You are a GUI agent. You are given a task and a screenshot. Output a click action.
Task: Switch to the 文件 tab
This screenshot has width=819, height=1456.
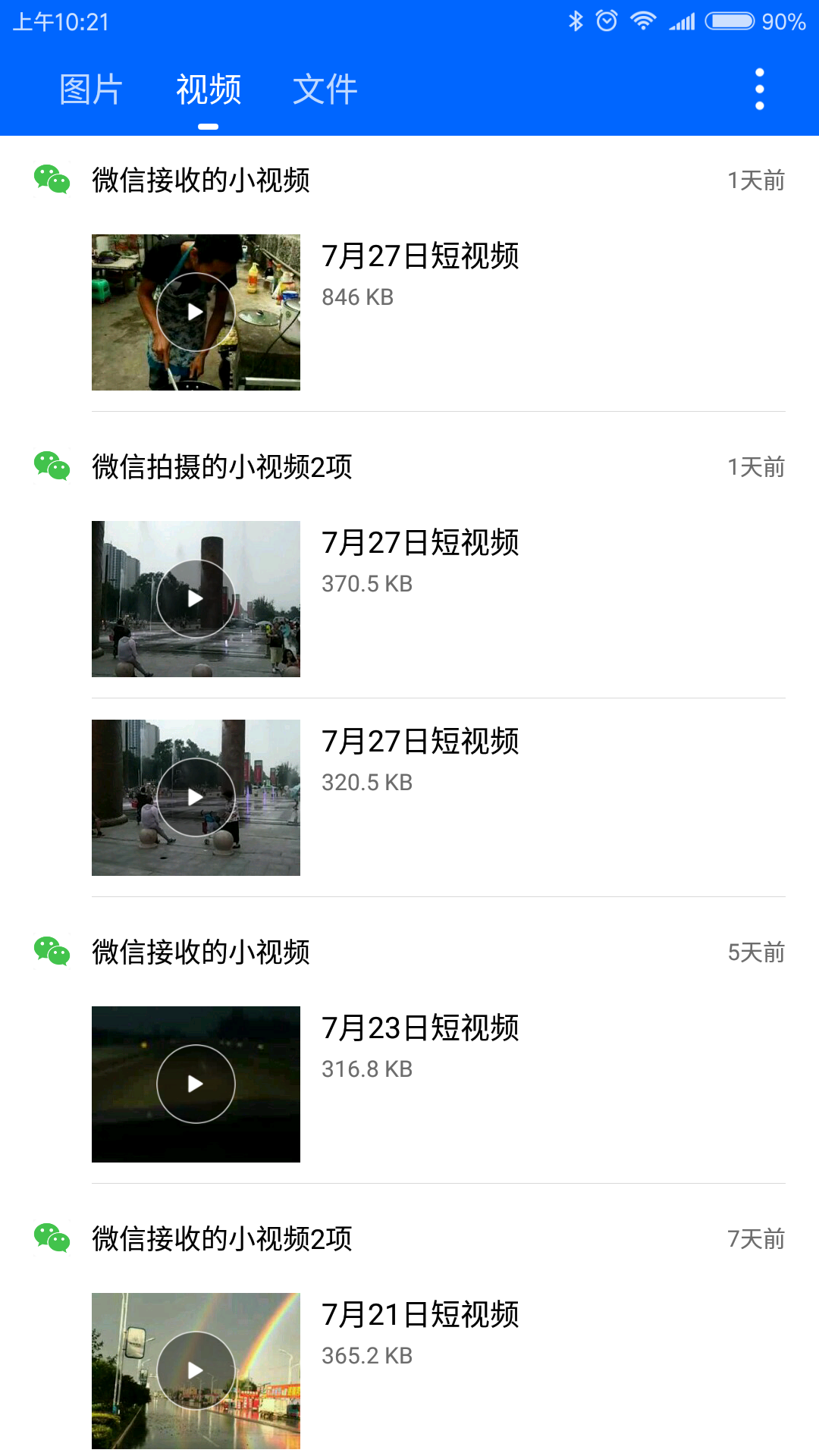point(324,89)
